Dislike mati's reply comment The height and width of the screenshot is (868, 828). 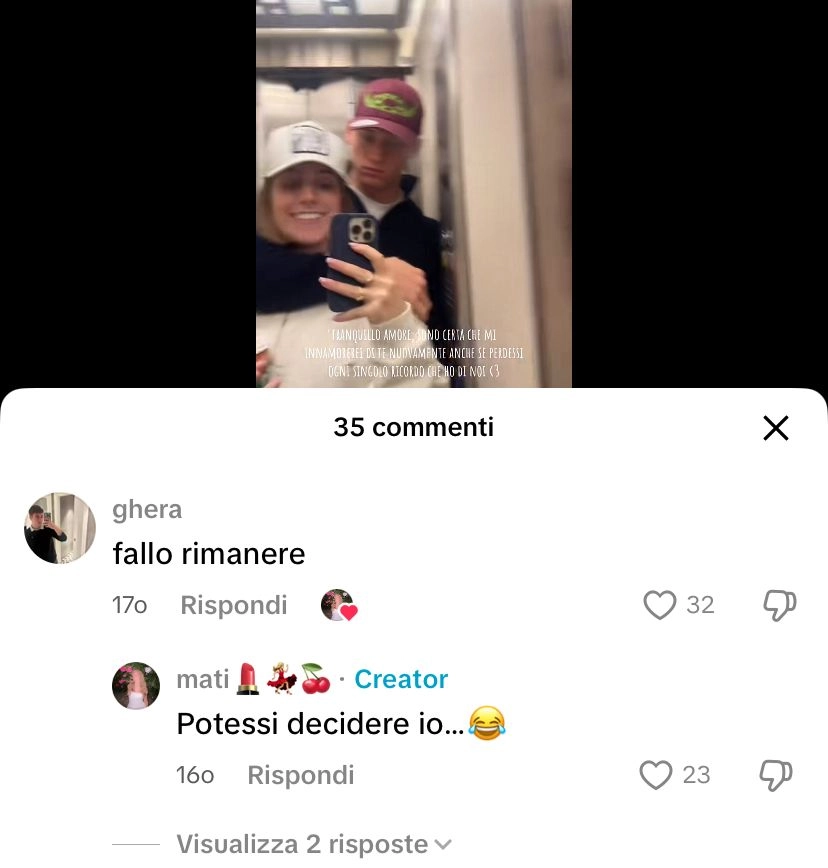tap(776, 775)
